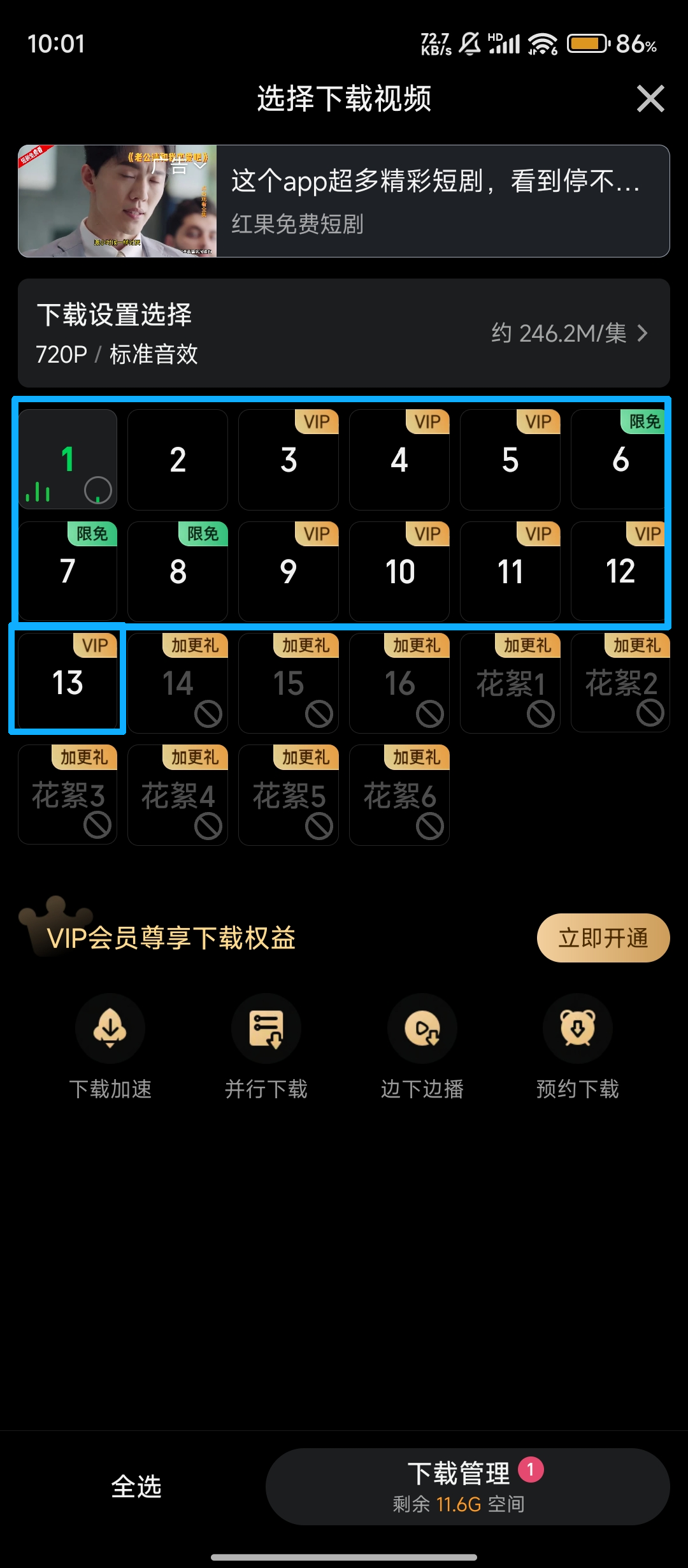Select VIP episode 5
This screenshot has height=1568, width=688.
(510, 460)
